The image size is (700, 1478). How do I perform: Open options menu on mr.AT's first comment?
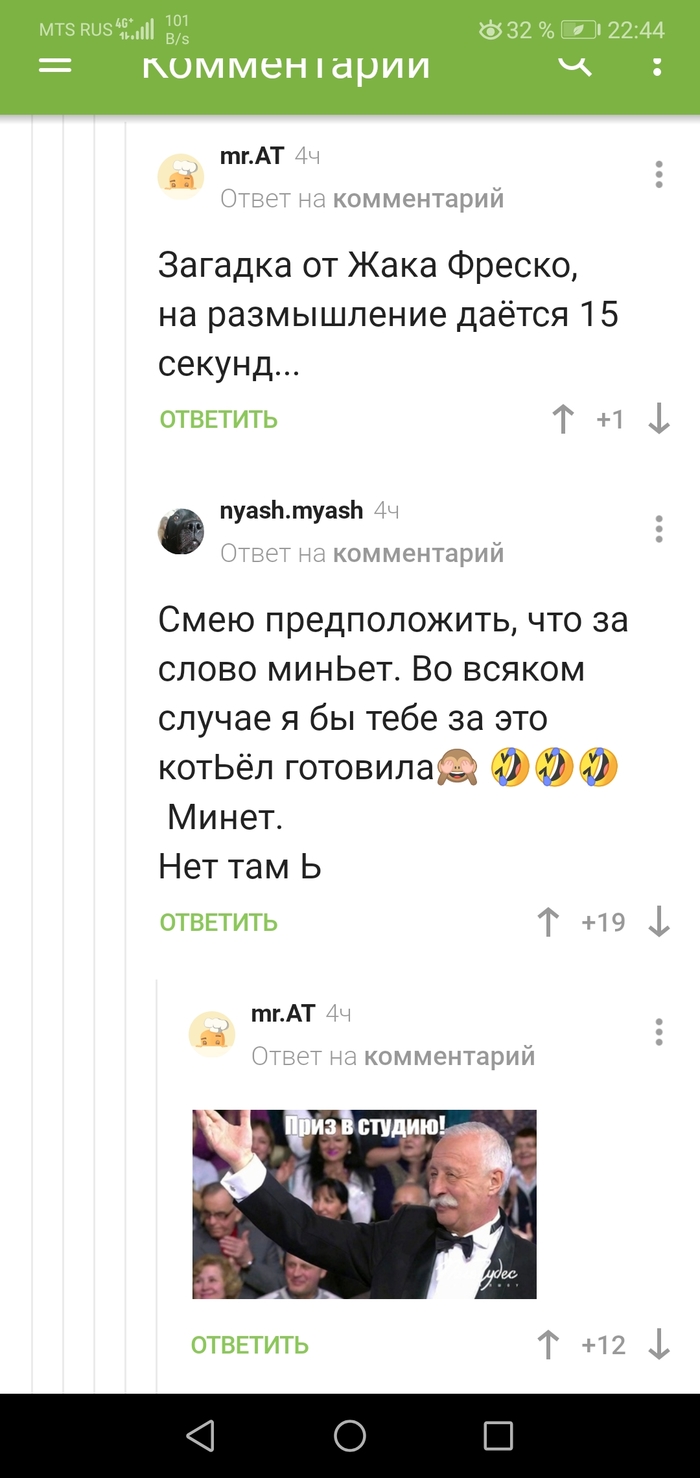point(658,174)
